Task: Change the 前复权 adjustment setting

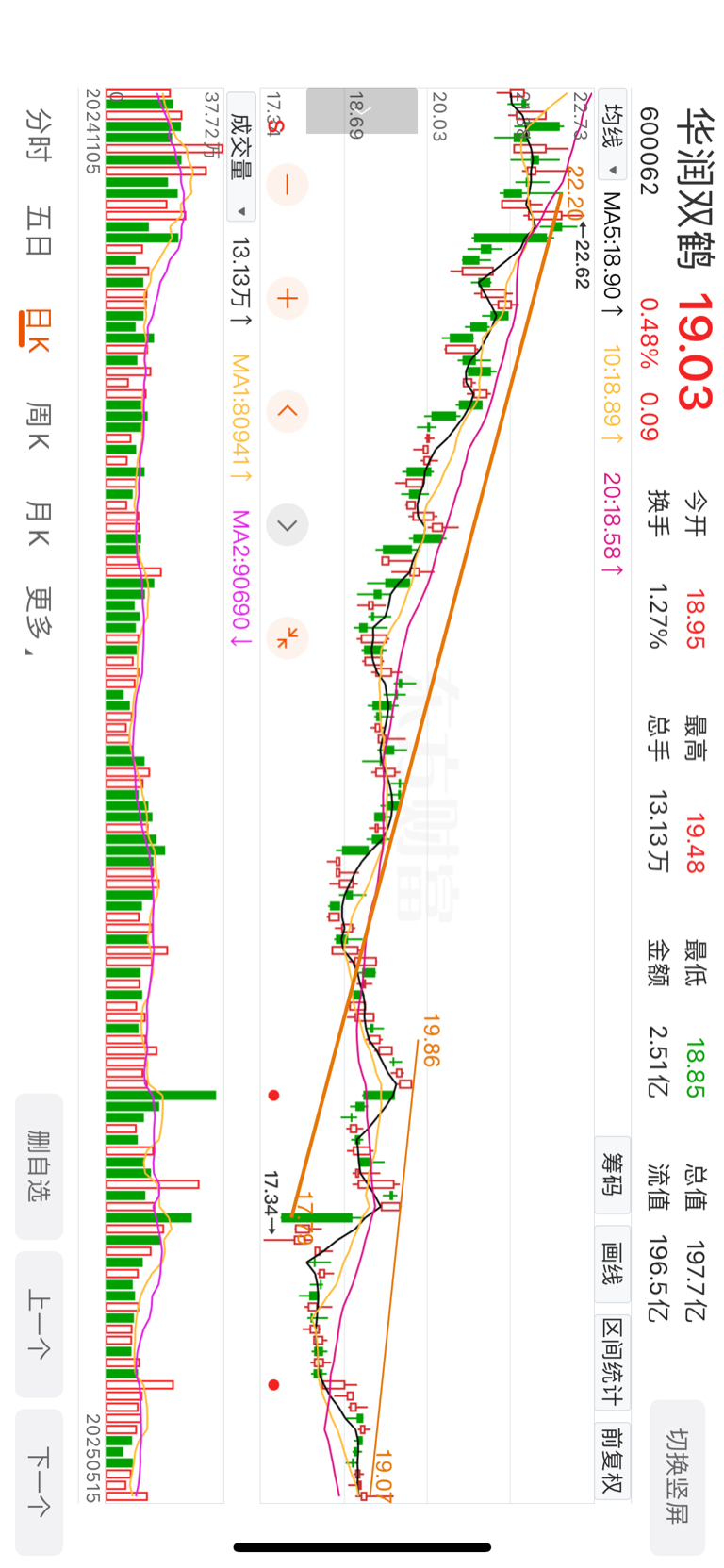Action: [x=613, y=1461]
